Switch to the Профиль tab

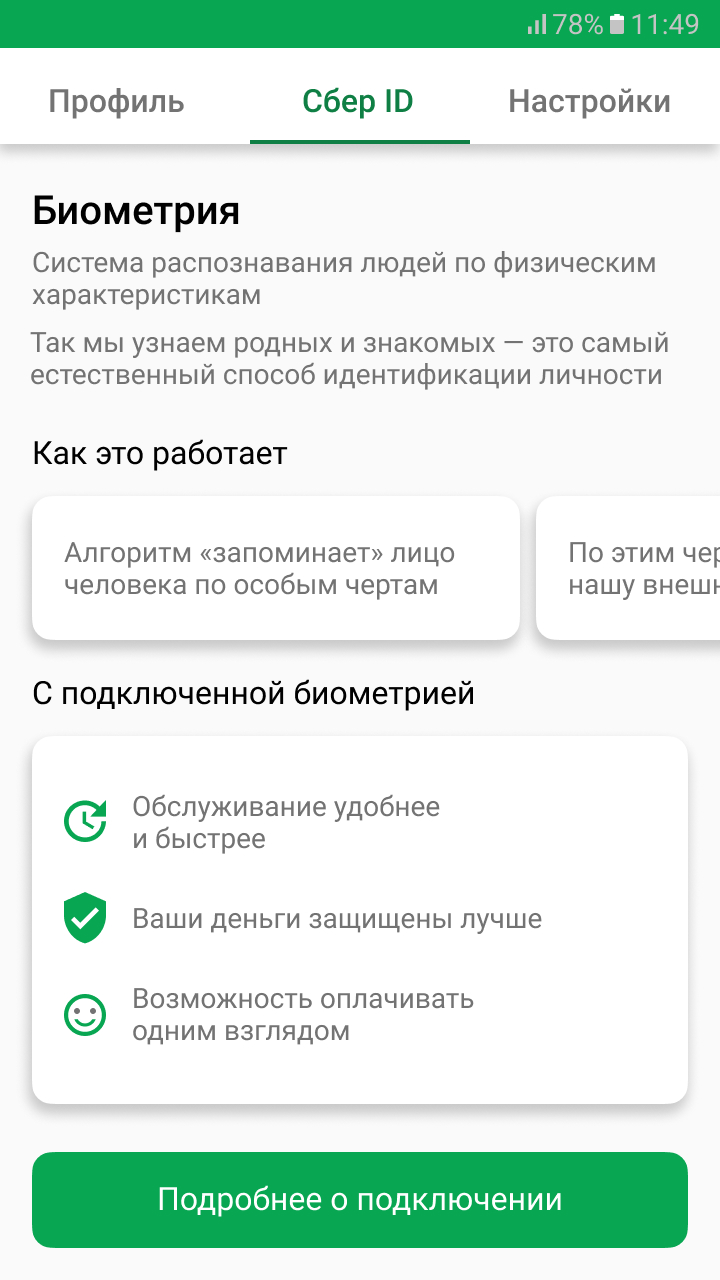coord(117,101)
